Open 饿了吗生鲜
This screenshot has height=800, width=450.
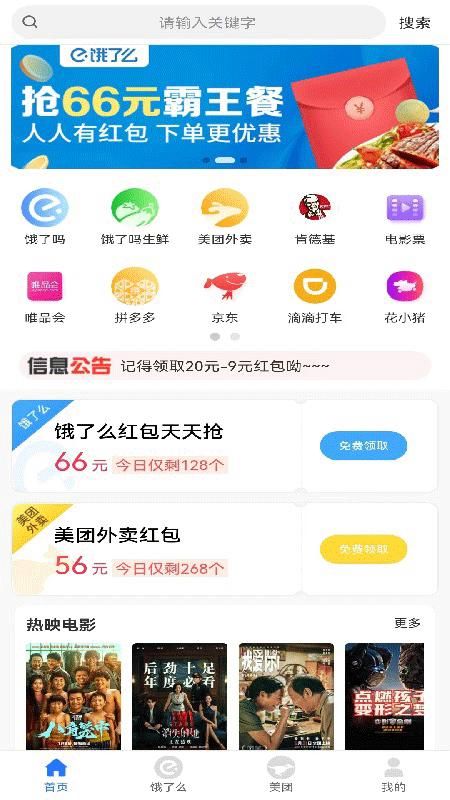[135, 217]
